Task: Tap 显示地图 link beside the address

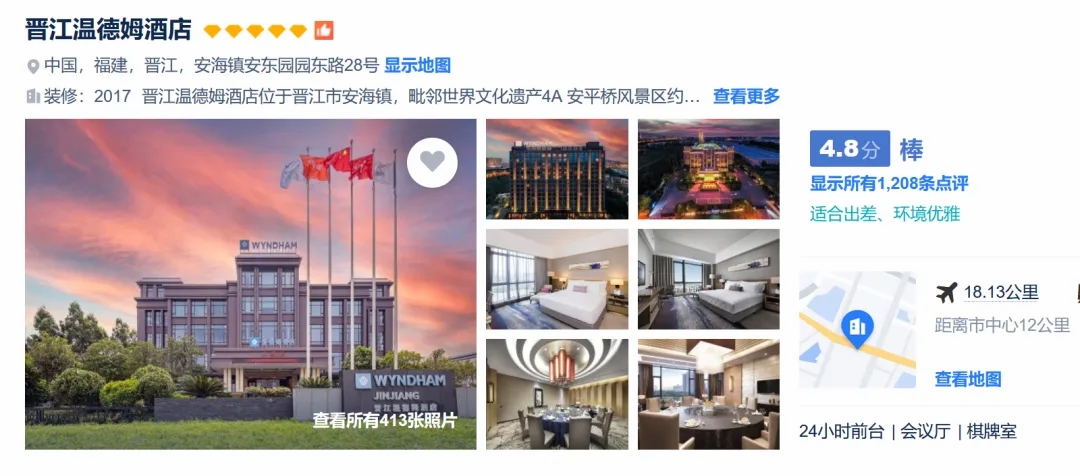Action: click(x=417, y=66)
